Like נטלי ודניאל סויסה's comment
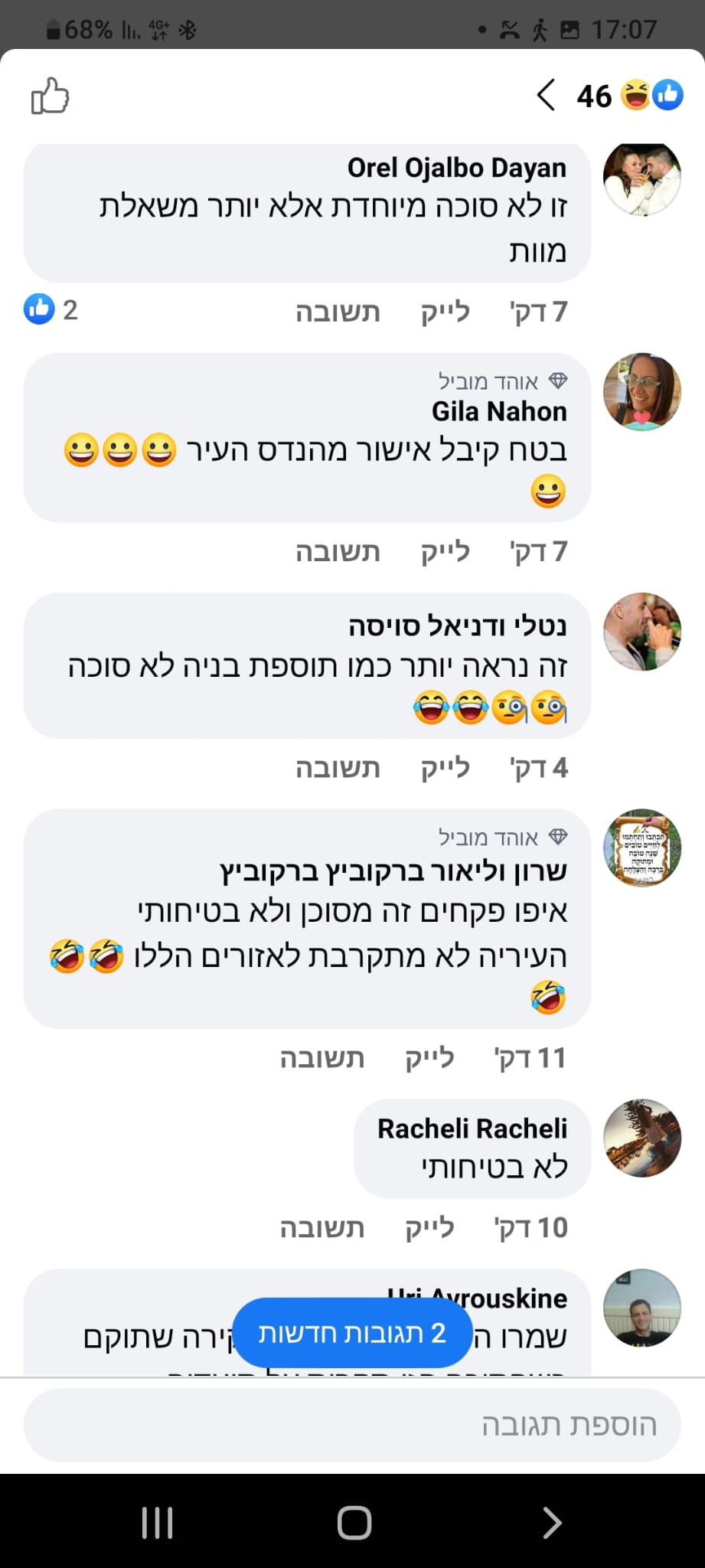Viewport: 705px width, 1568px height. point(445,767)
